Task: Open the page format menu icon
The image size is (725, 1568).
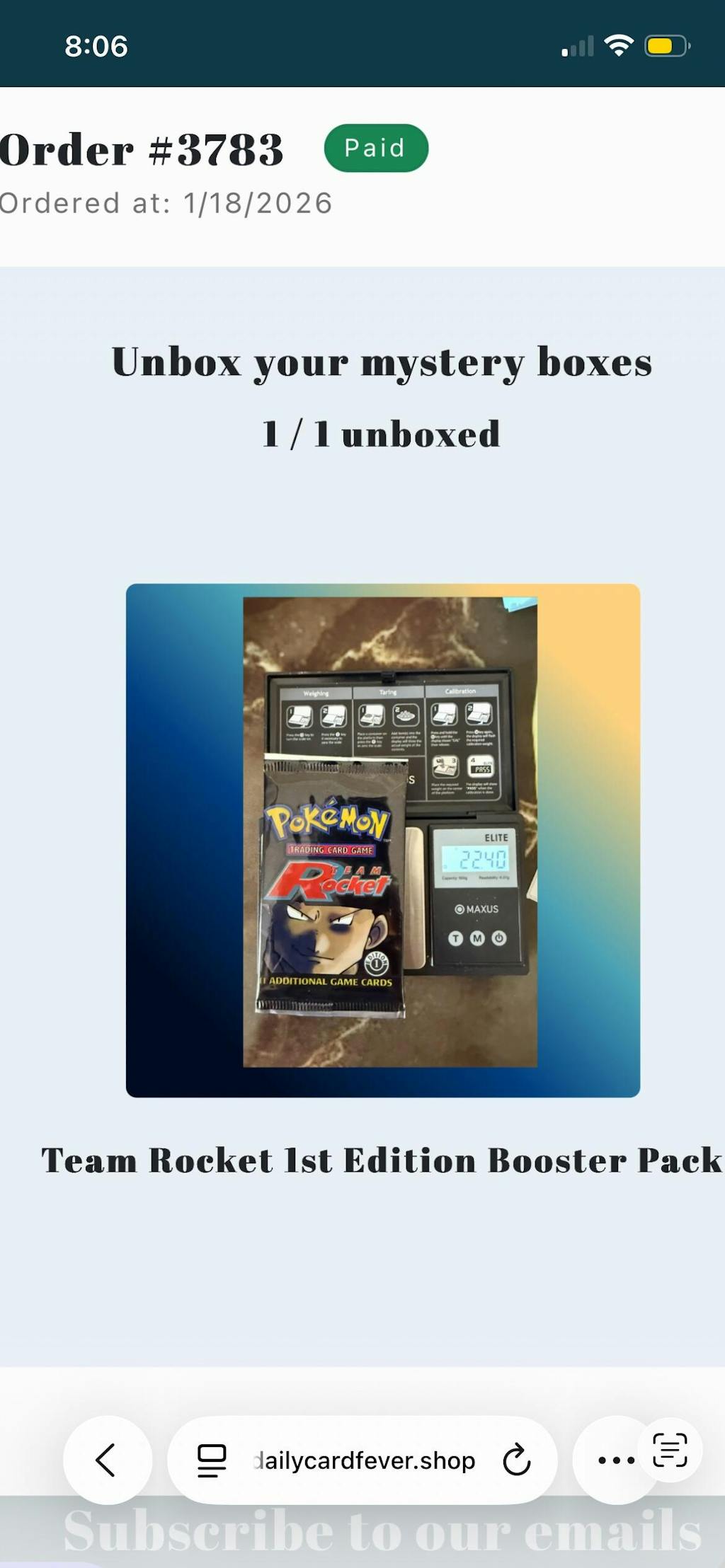Action: pyautogui.click(x=211, y=1460)
